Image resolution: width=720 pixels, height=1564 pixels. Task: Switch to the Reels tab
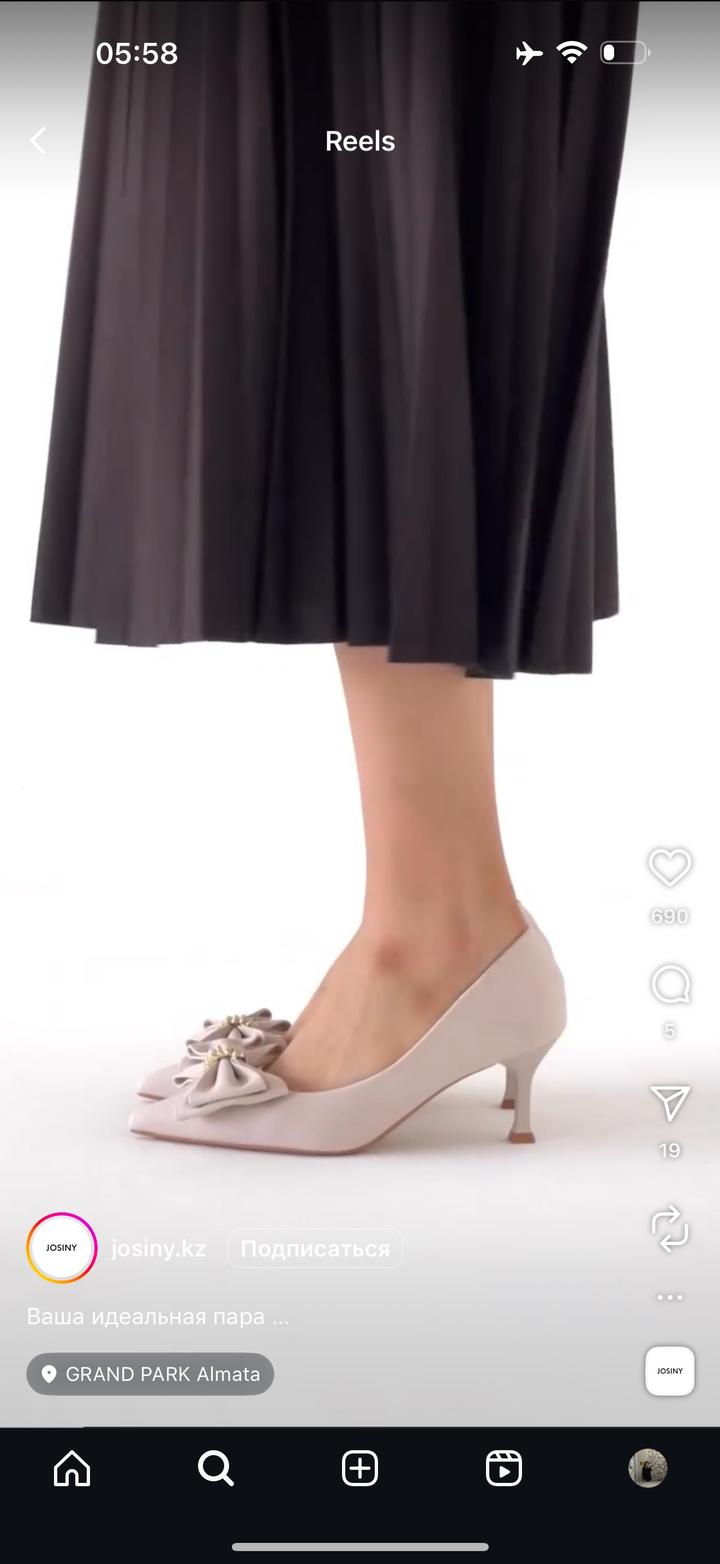pos(503,1468)
